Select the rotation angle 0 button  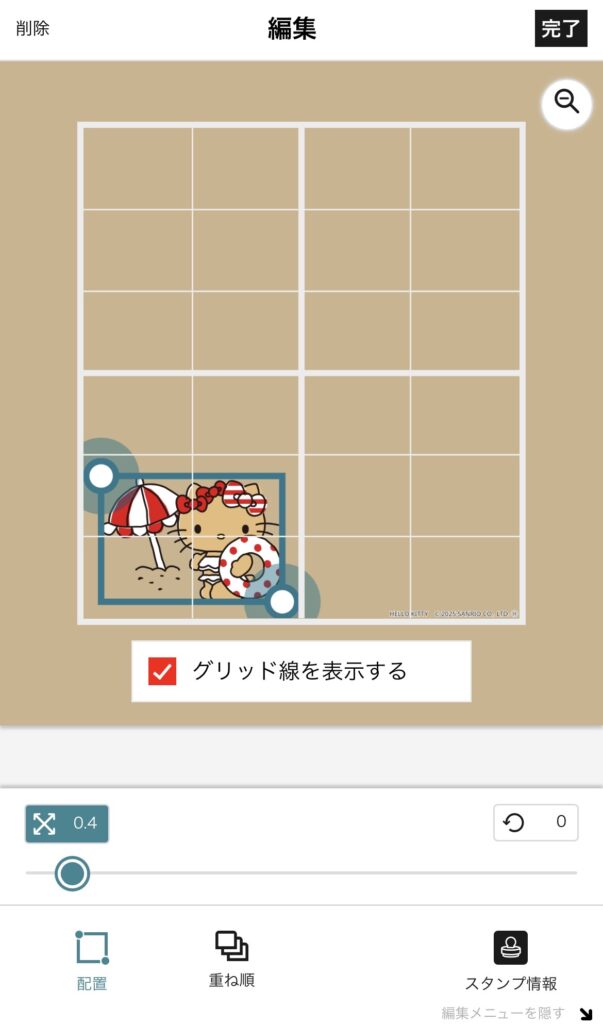pyautogui.click(x=535, y=823)
